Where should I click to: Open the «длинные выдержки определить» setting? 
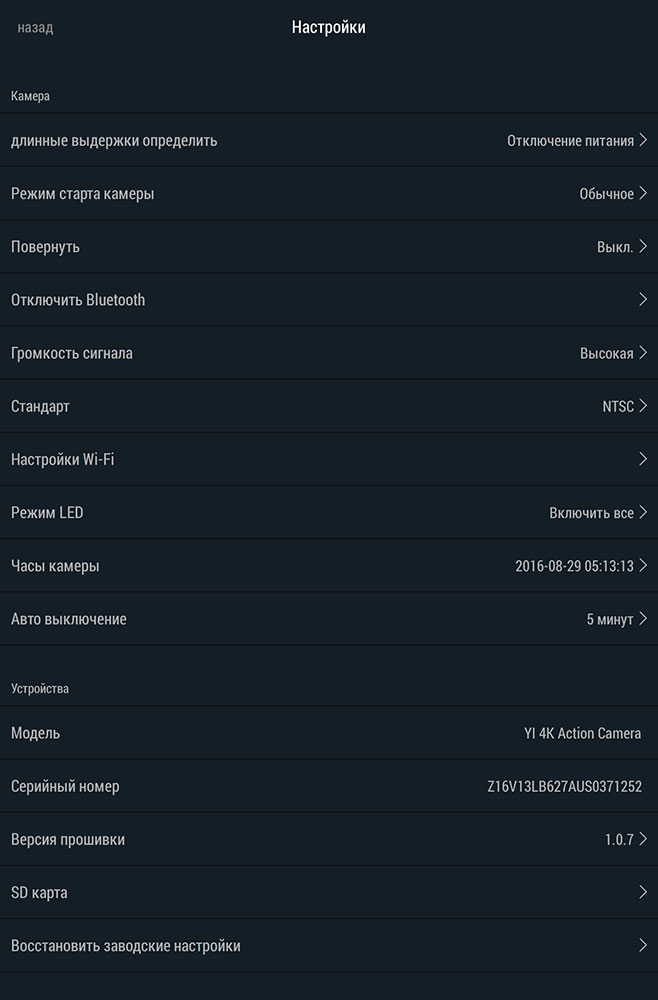point(329,140)
